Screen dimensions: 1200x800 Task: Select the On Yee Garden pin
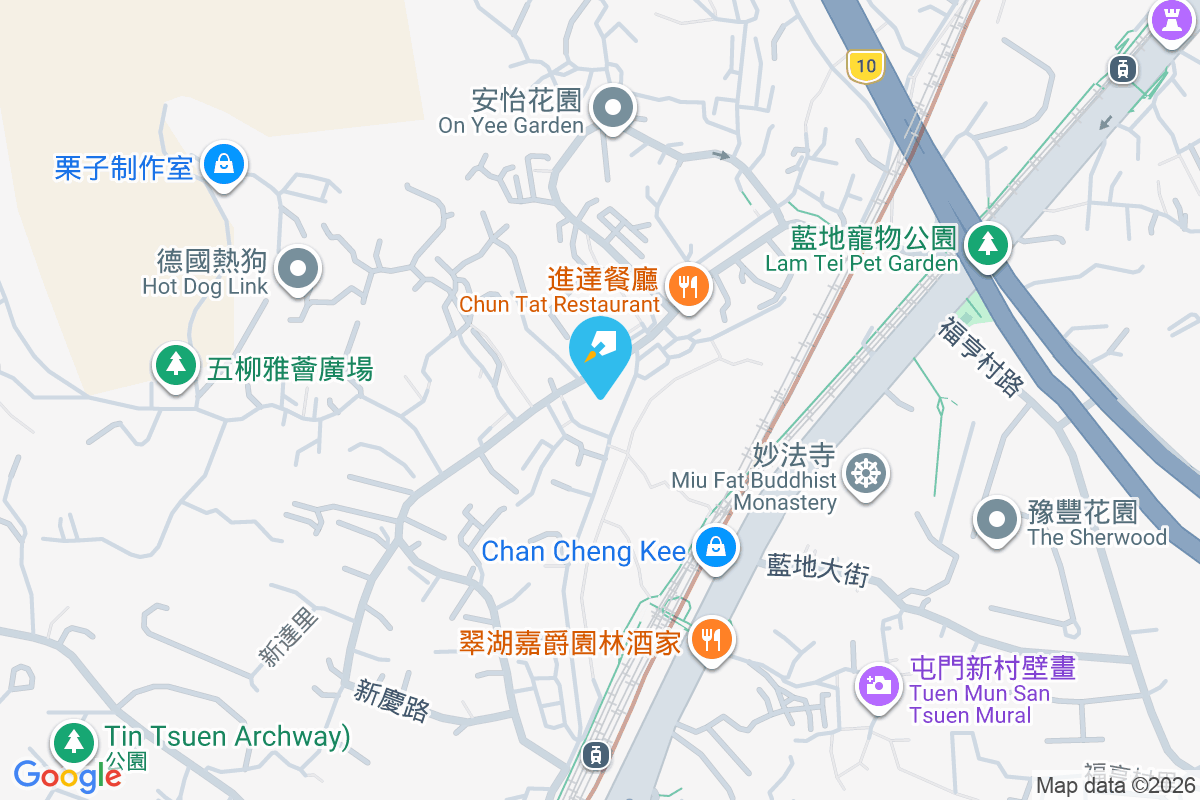coord(613,108)
